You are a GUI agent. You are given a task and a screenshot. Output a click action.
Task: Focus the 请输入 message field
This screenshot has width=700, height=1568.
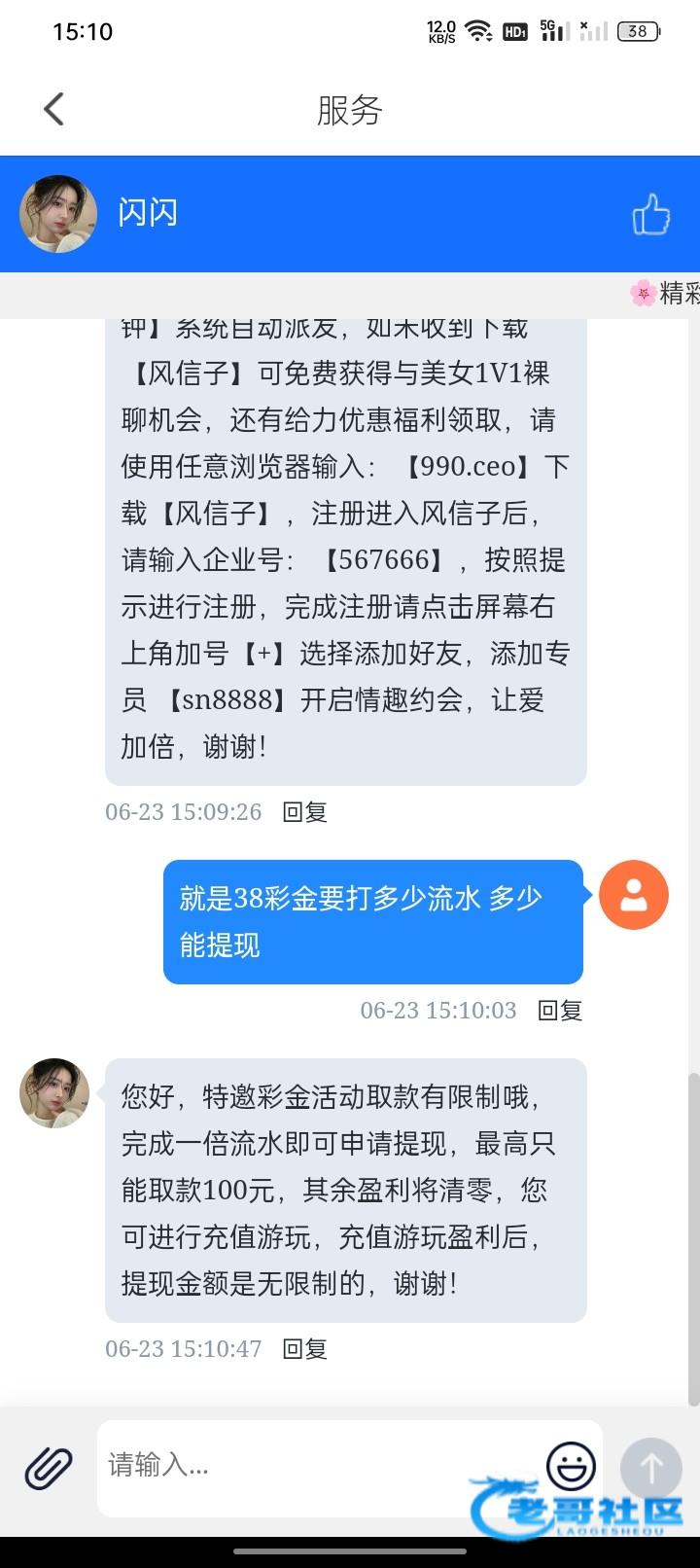click(x=321, y=1465)
